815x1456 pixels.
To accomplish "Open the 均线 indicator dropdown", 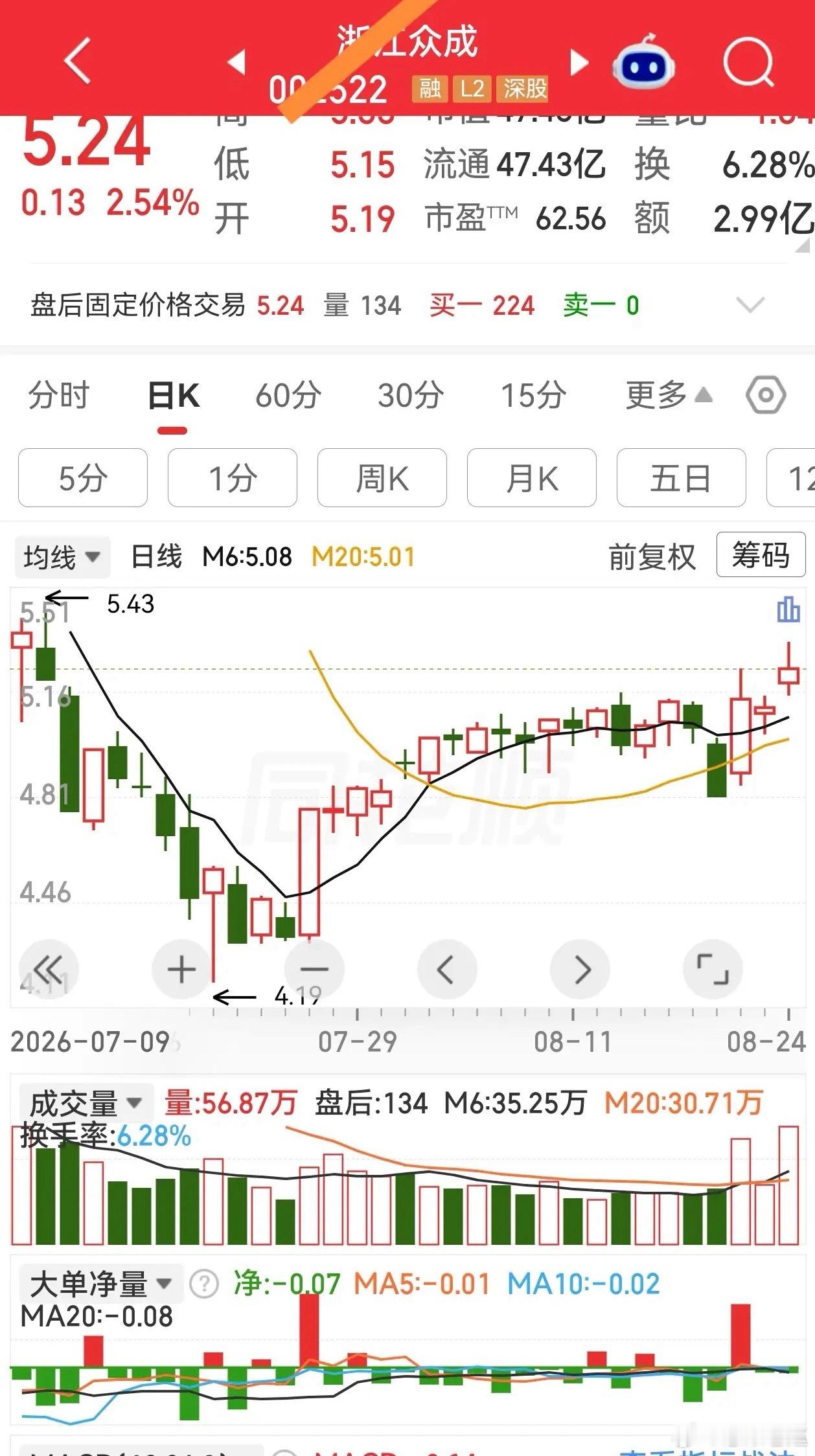I will tap(62, 557).
